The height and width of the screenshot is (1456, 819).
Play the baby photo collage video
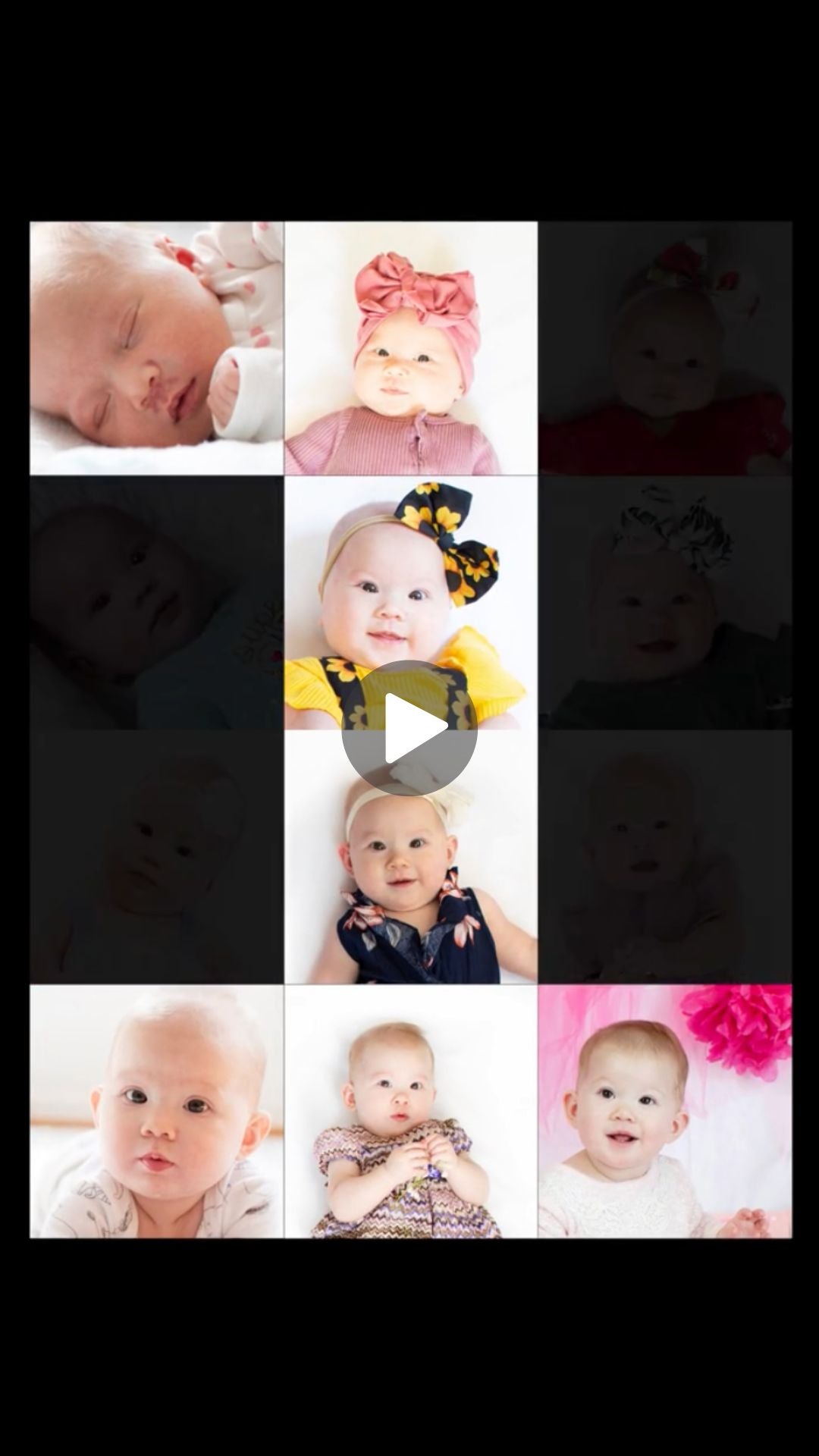click(409, 728)
